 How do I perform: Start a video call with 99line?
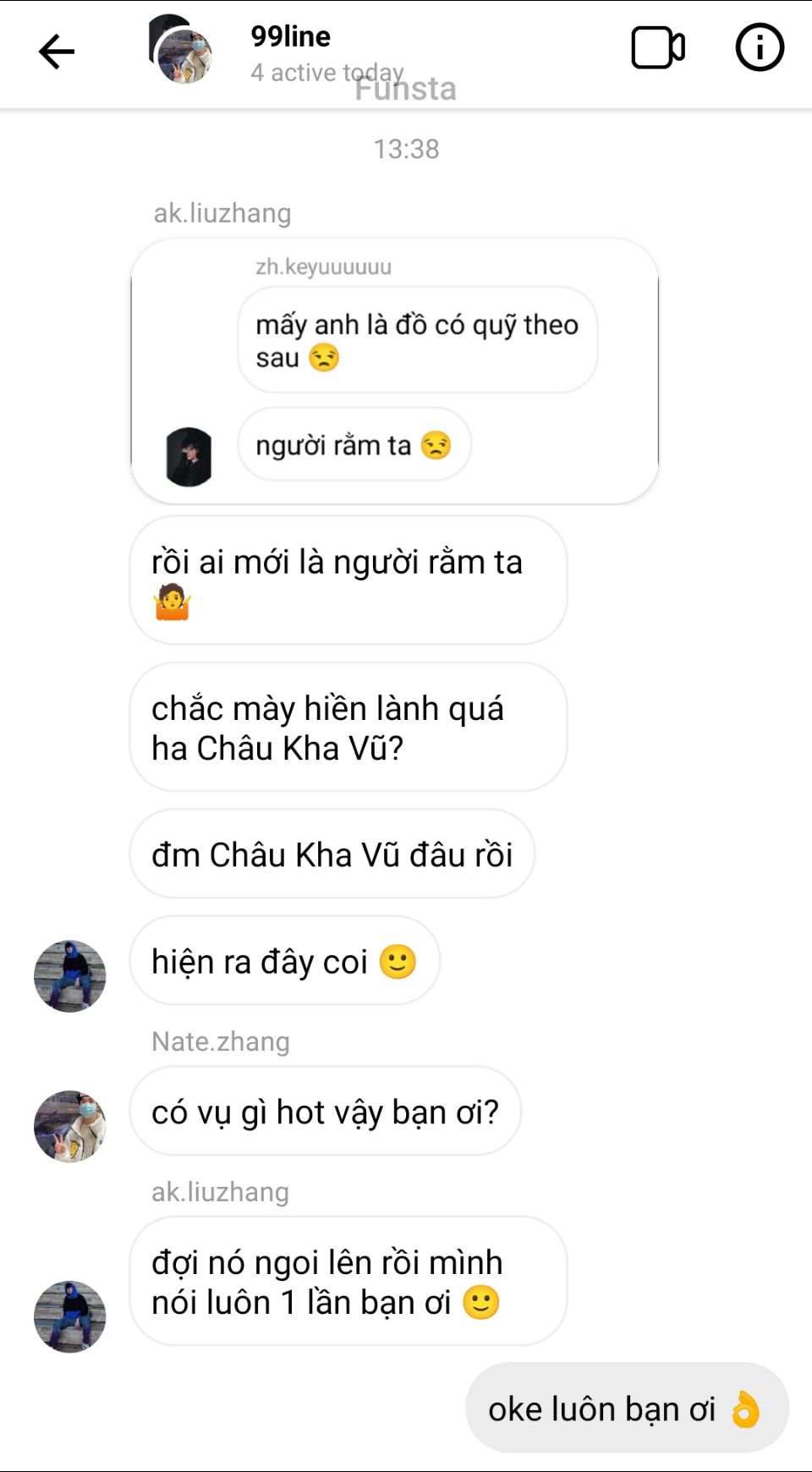tap(657, 48)
